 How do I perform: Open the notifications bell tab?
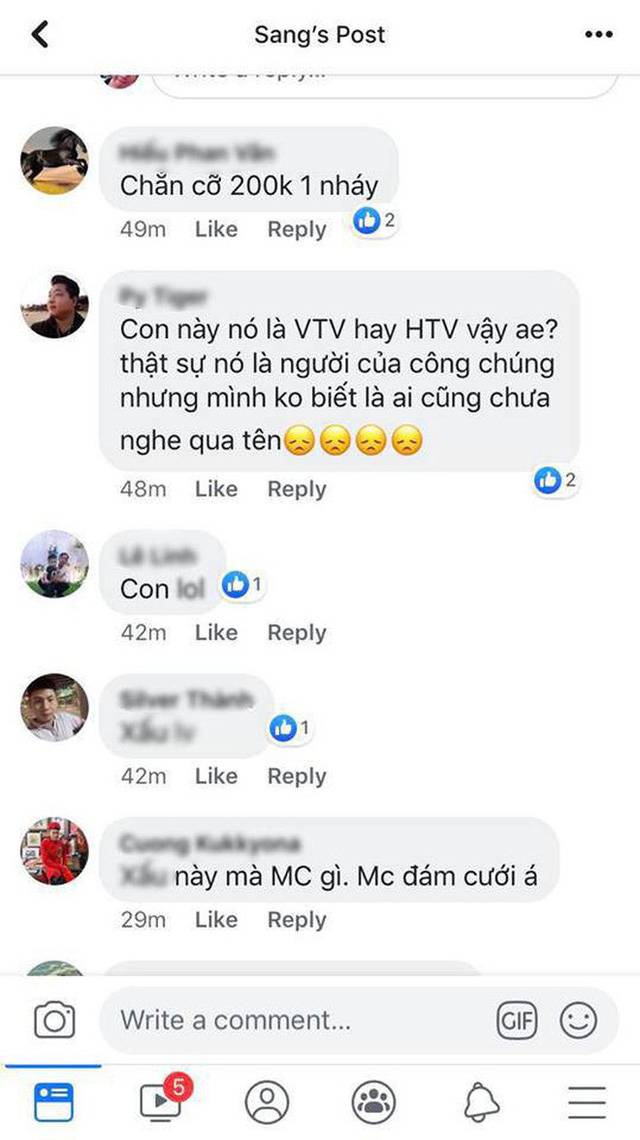pos(481,1102)
